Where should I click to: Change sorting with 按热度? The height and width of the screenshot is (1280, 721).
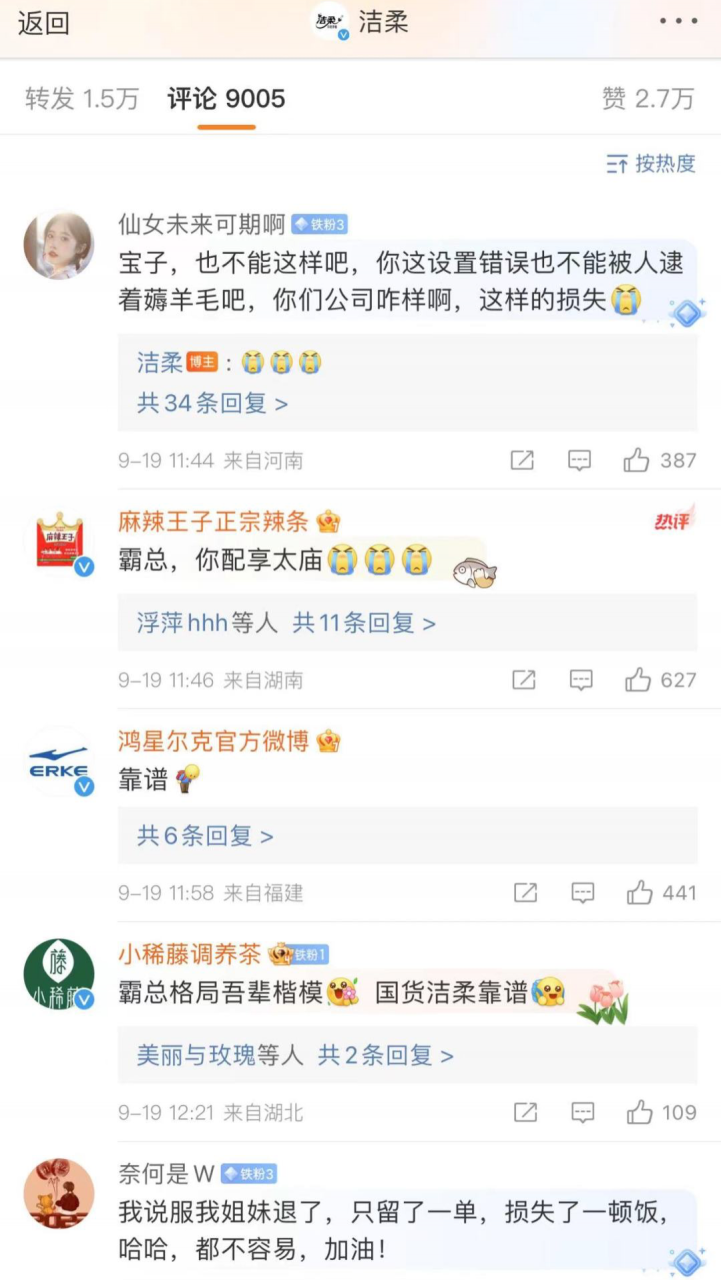pyautogui.click(x=651, y=164)
